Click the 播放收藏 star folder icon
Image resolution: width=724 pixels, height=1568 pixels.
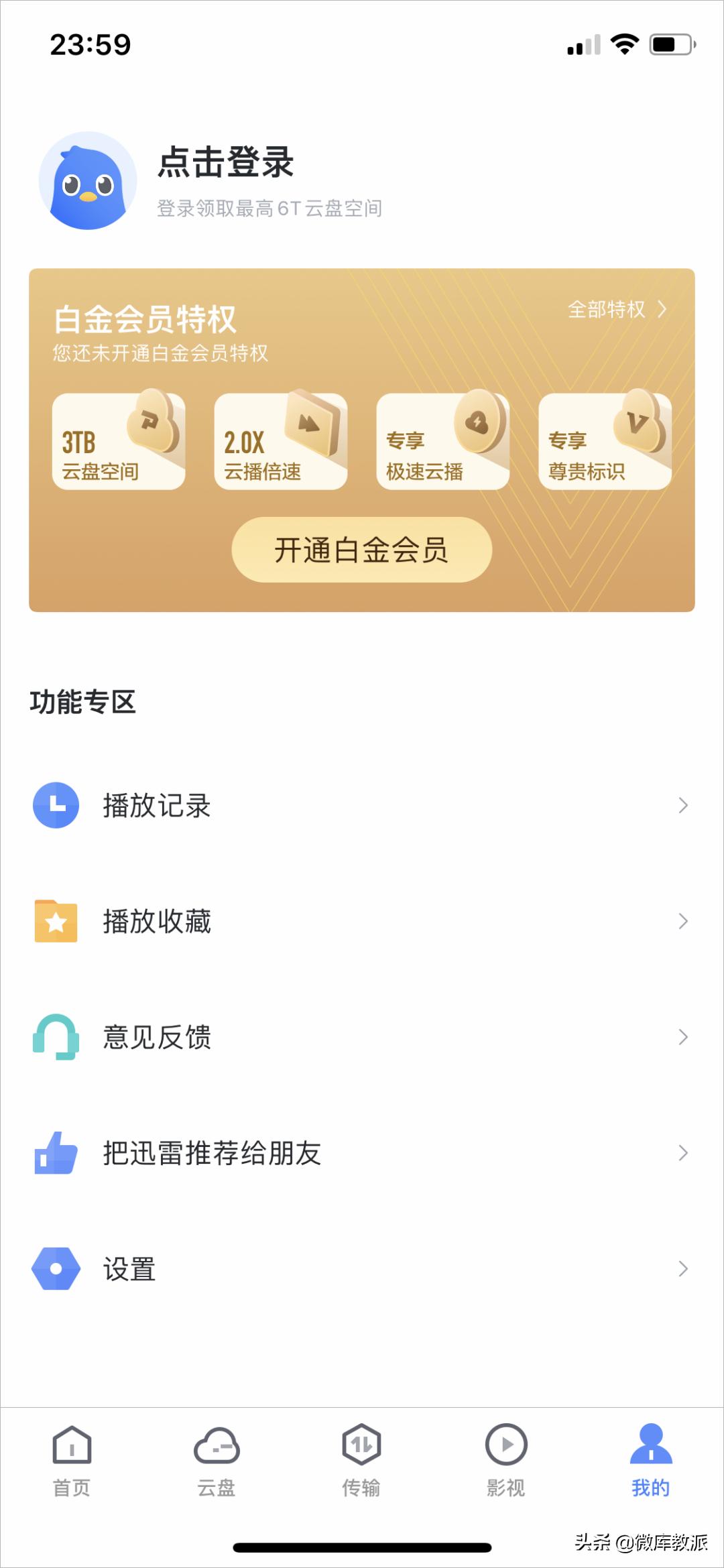tap(56, 922)
